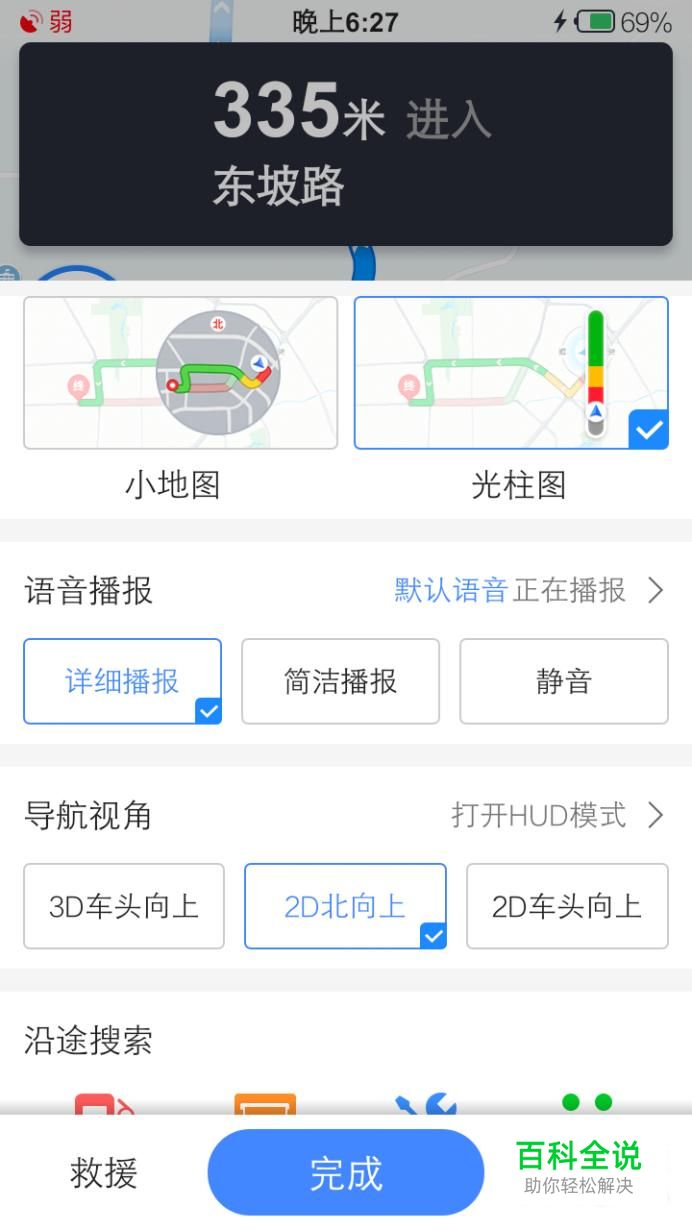The width and height of the screenshot is (692, 1230).
Task: Choose 详细播报 detailed broadcast
Action: coord(122,681)
